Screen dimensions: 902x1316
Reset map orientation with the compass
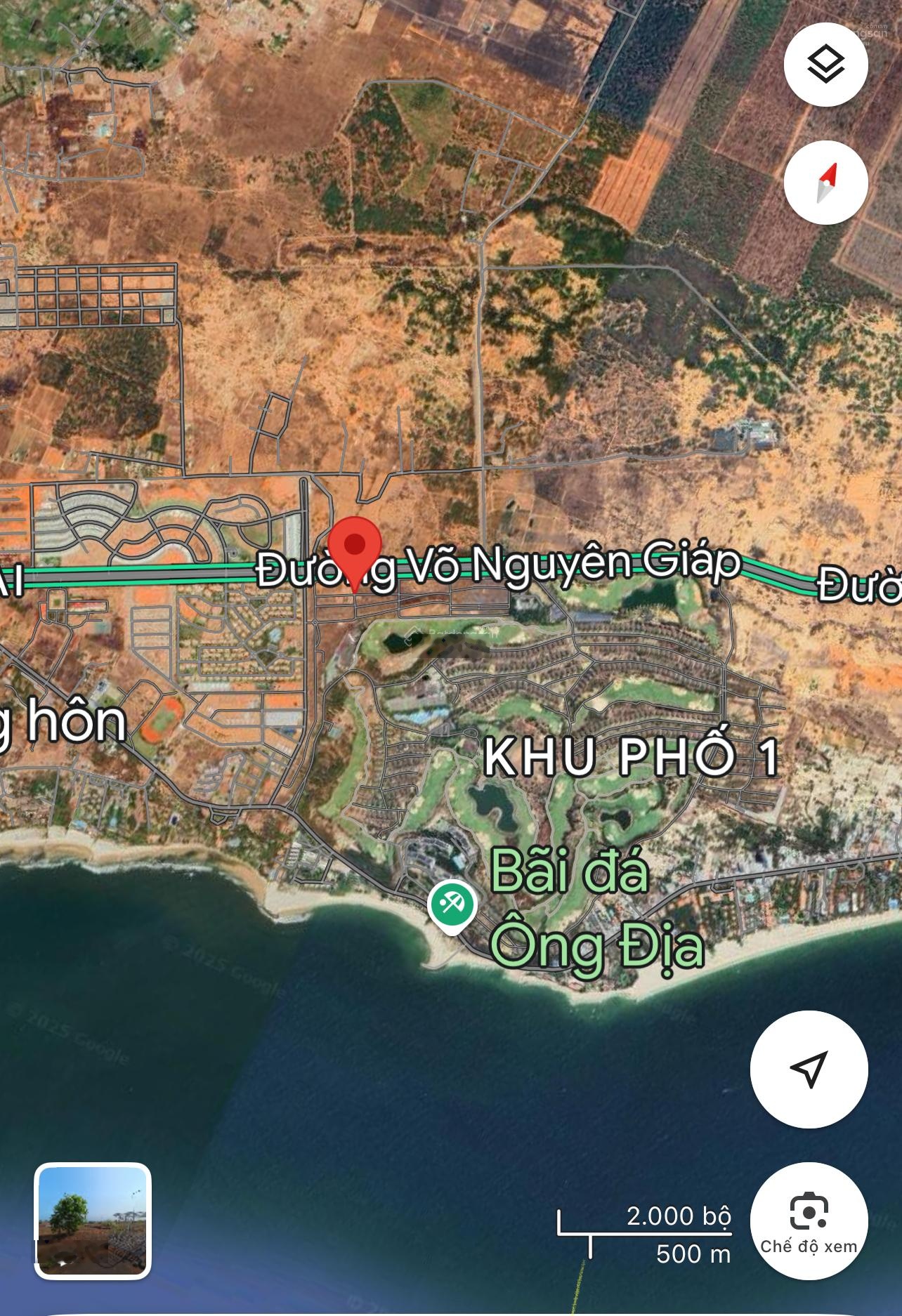[x=825, y=183]
